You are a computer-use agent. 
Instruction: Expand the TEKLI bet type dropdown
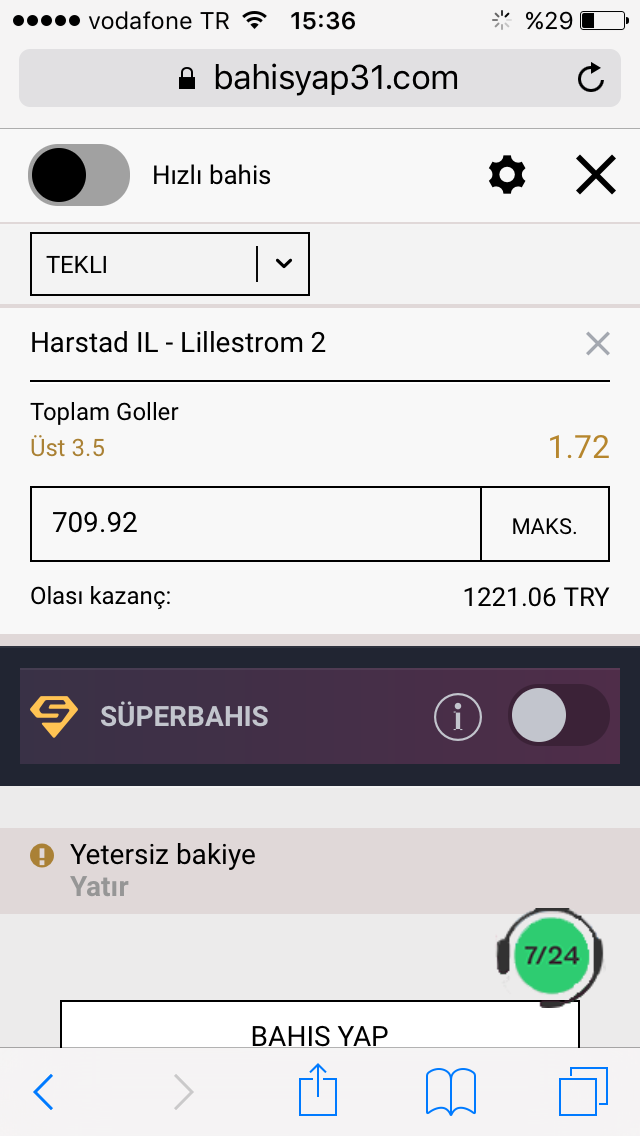pos(170,264)
